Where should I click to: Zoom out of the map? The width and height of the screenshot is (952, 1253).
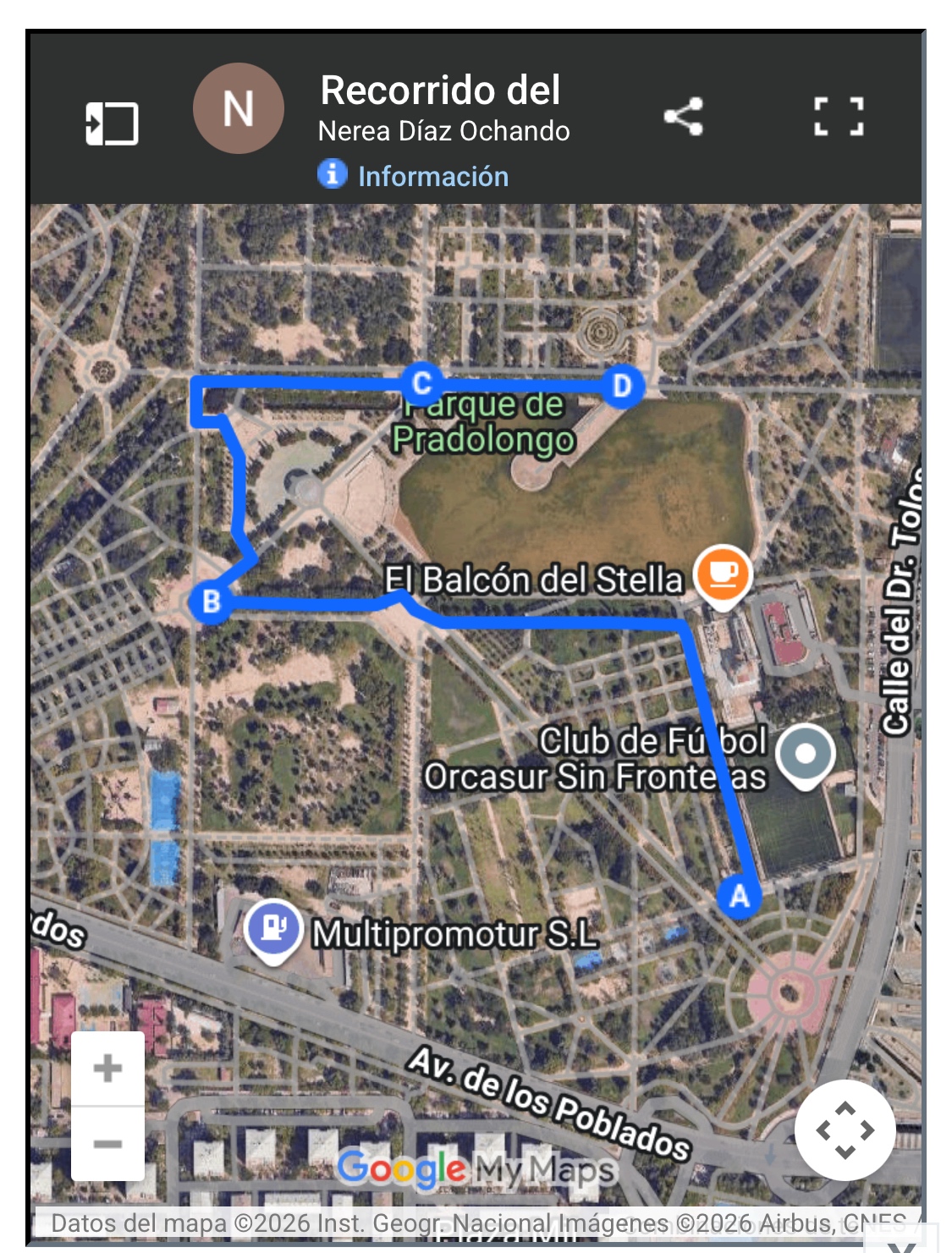(x=107, y=1144)
